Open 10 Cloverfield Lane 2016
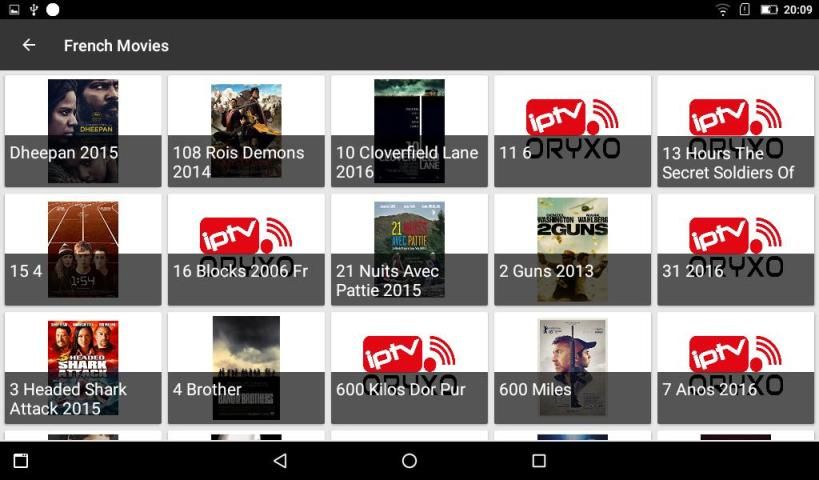 409,131
